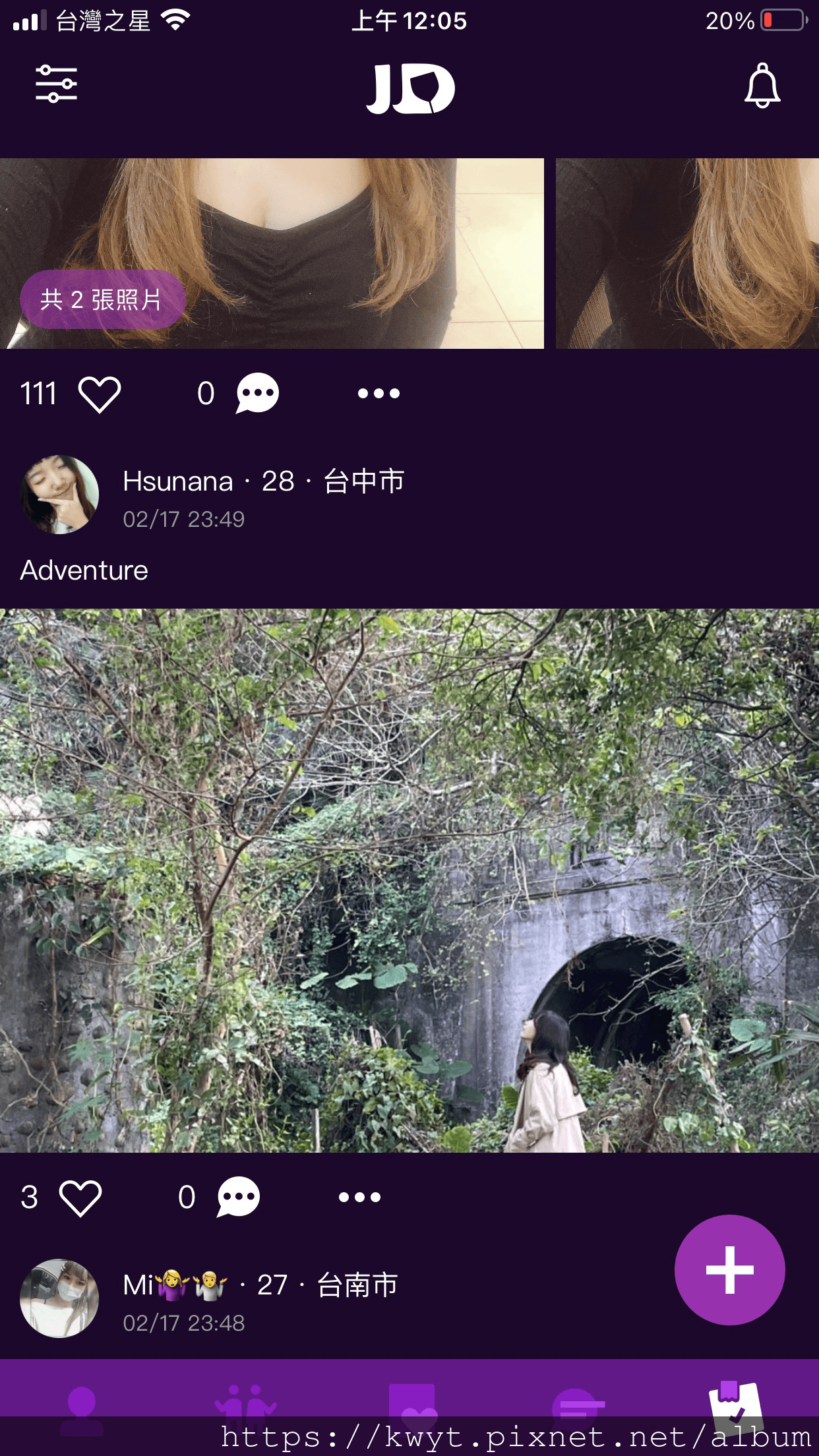Open more options for the 111-likes post

pos(379,394)
